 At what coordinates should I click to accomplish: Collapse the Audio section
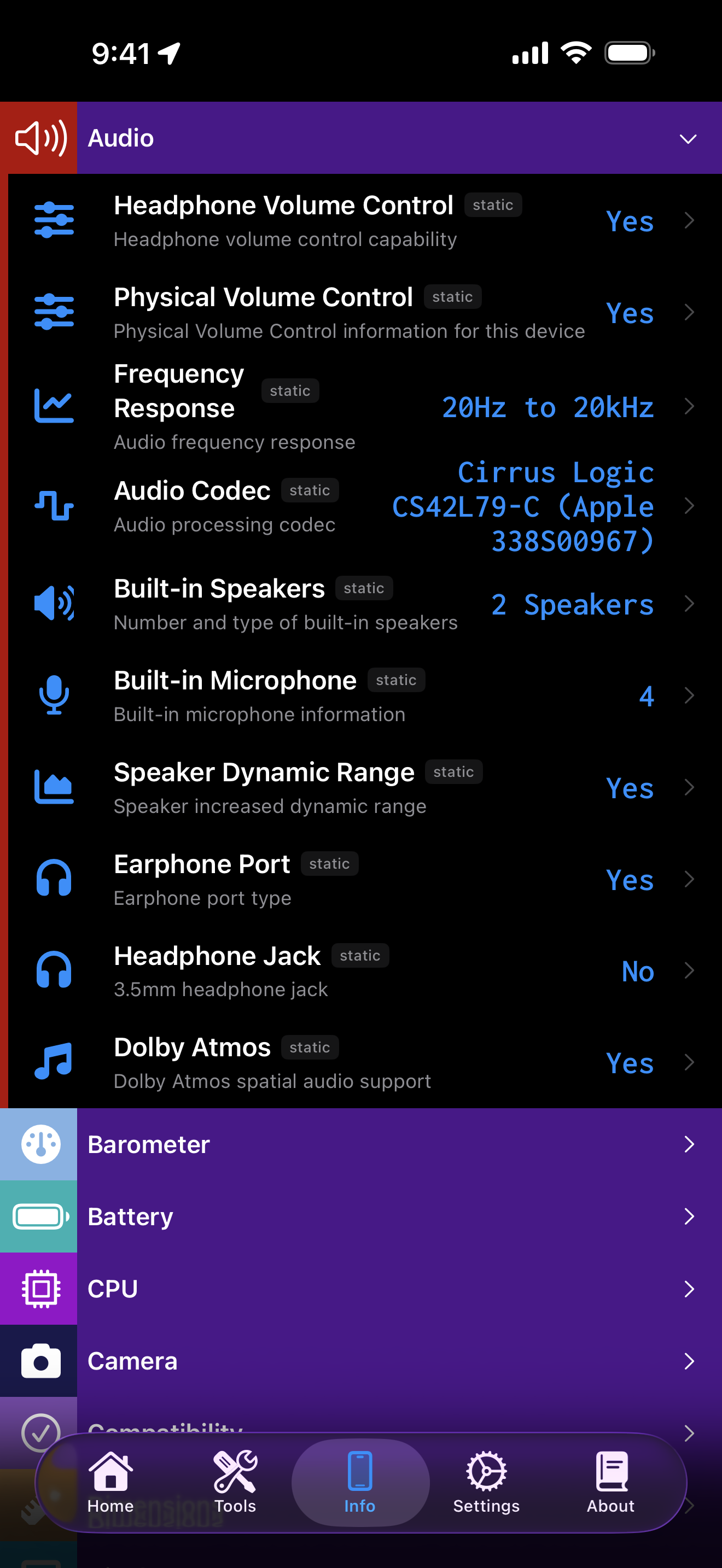(x=688, y=138)
